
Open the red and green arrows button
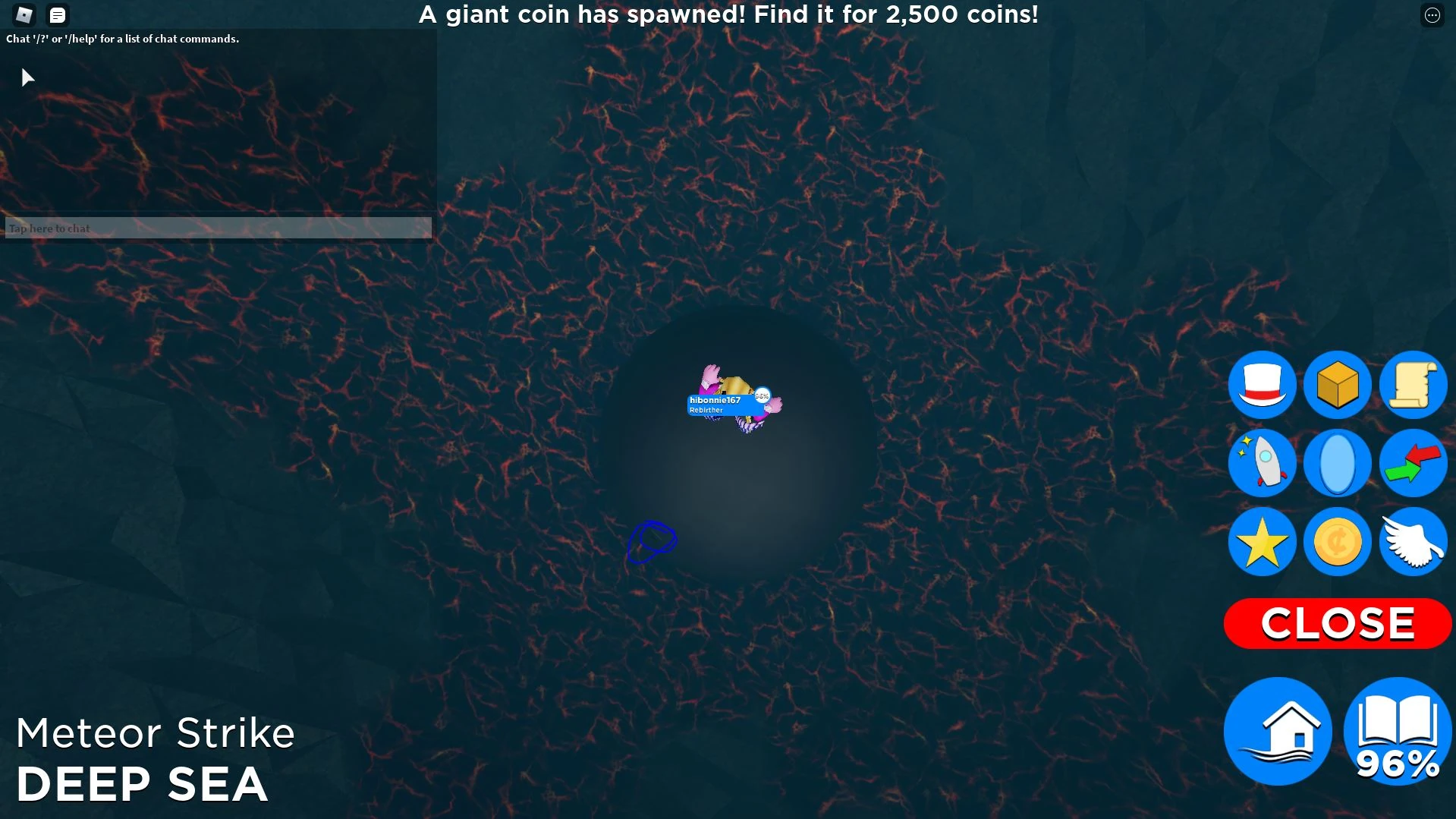tap(1413, 463)
